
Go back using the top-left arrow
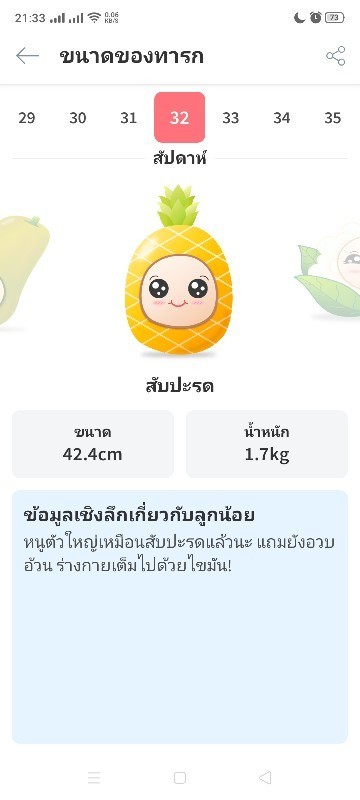coord(27,56)
